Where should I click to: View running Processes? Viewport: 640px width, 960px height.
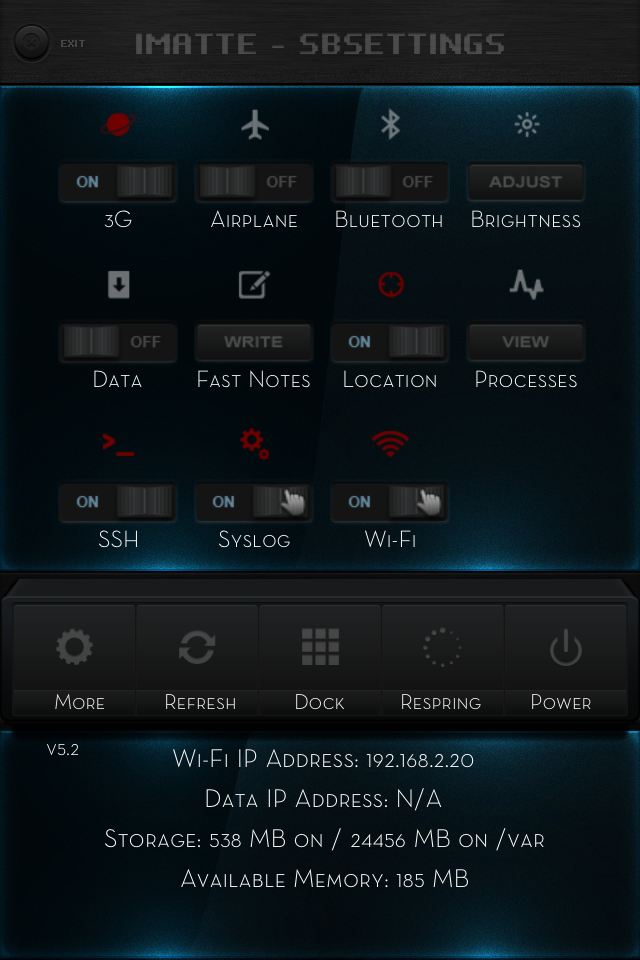coord(526,342)
